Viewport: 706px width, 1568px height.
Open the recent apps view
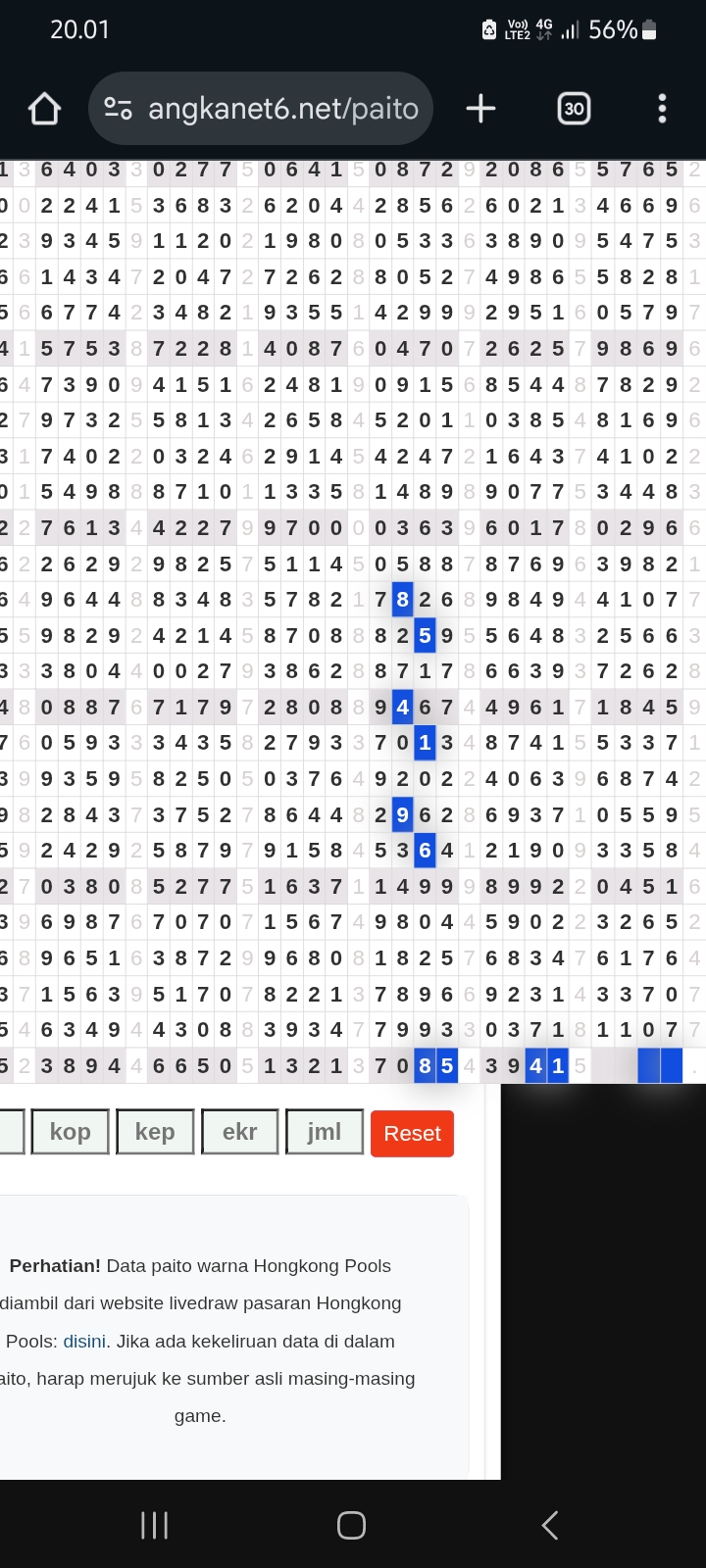point(155,1525)
